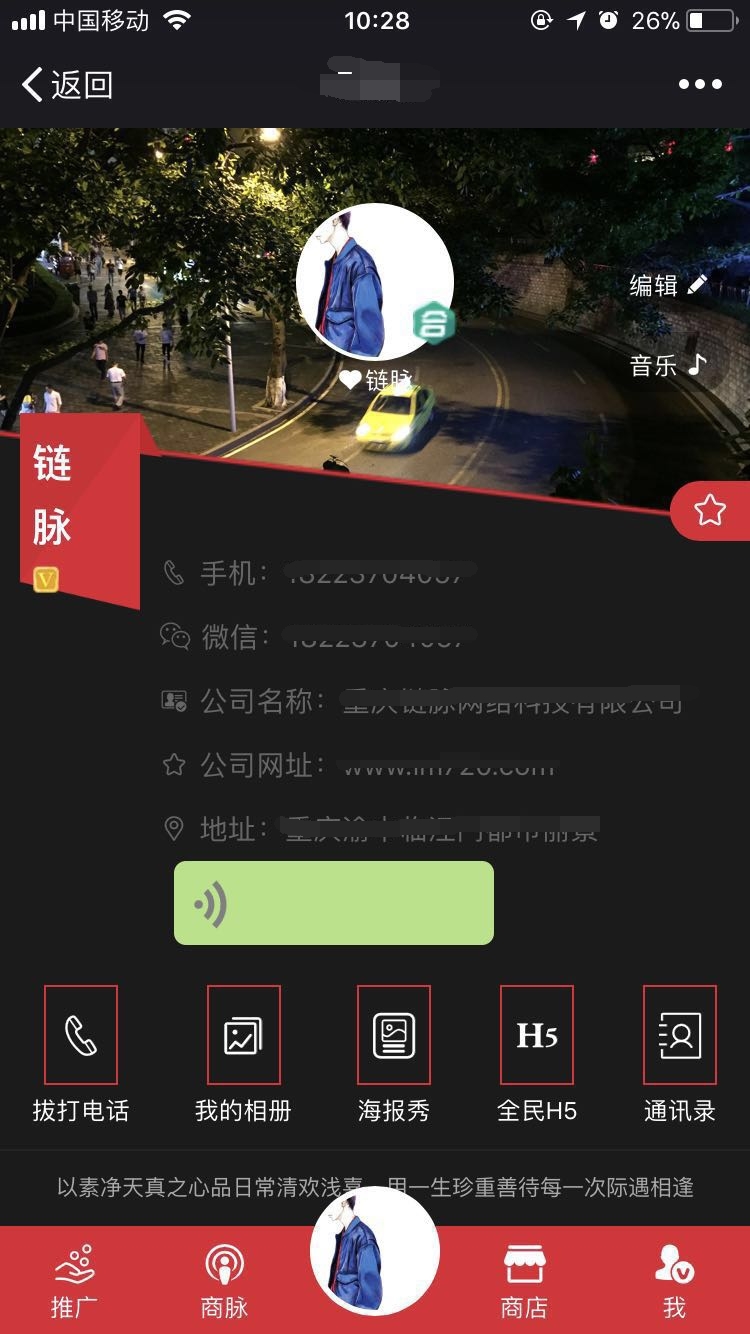Open the 音乐 music setting
This screenshot has height=1334, width=750.
click(668, 365)
